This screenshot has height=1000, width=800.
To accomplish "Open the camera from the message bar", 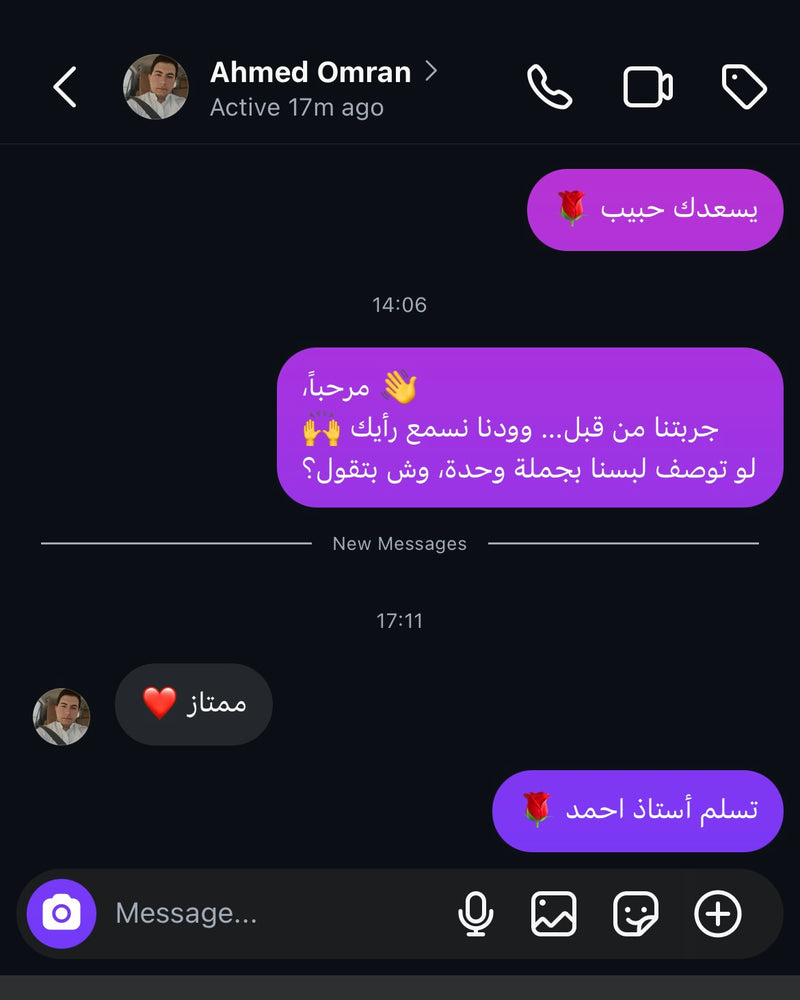I will click(x=62, y=913).
